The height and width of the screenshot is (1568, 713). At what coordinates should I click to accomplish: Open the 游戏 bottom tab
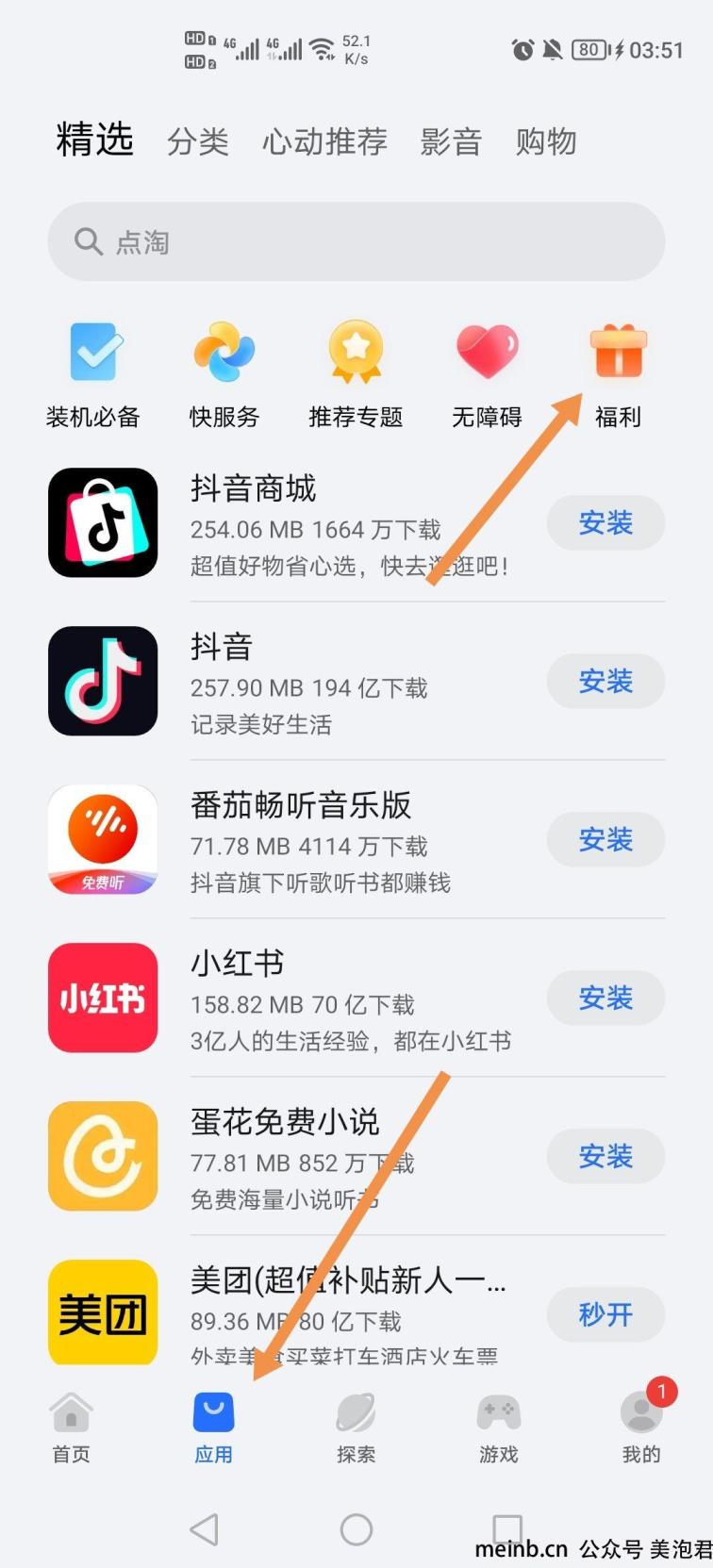(498, 1428)
